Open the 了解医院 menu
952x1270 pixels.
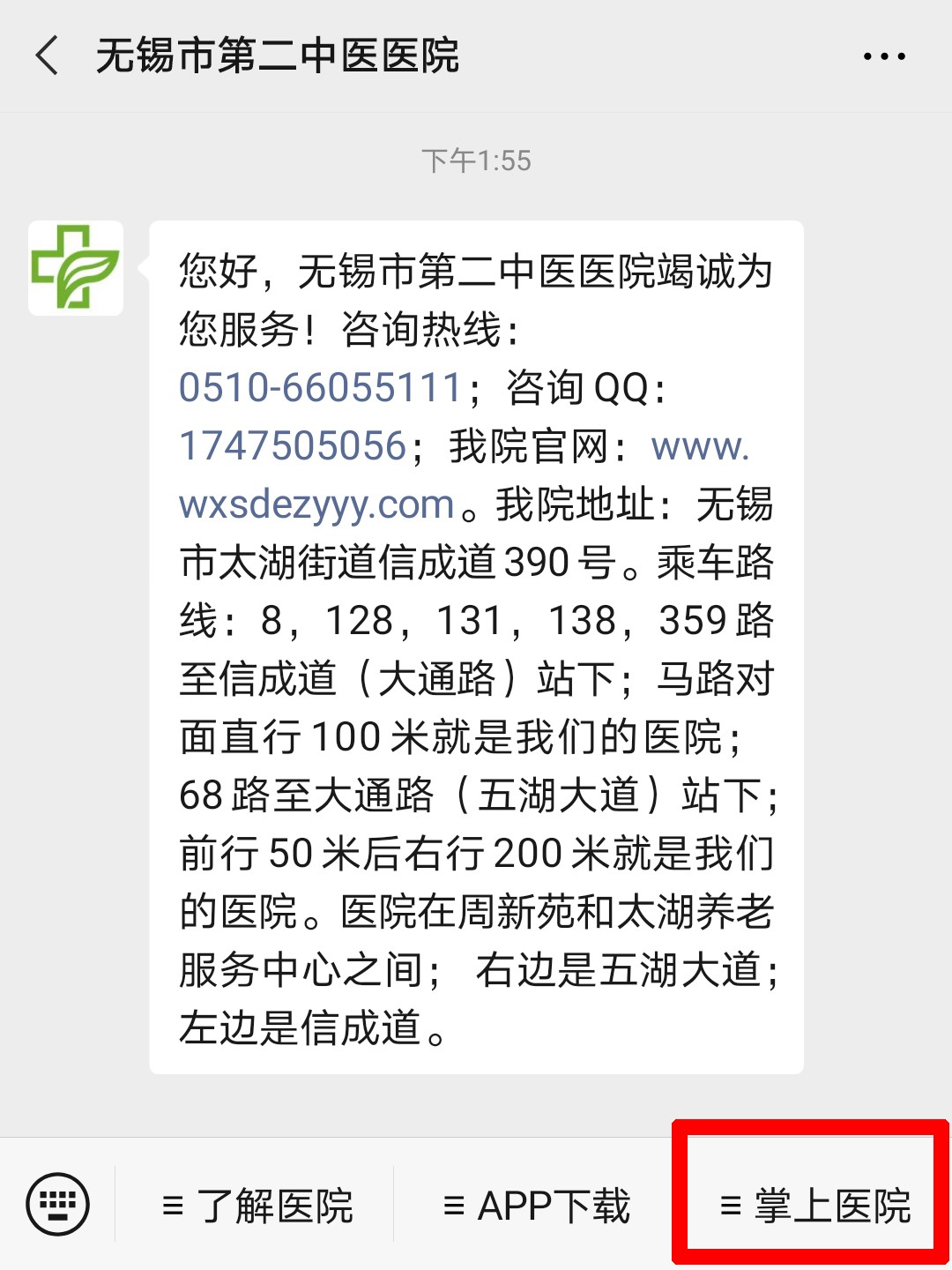pos(257,1206)
